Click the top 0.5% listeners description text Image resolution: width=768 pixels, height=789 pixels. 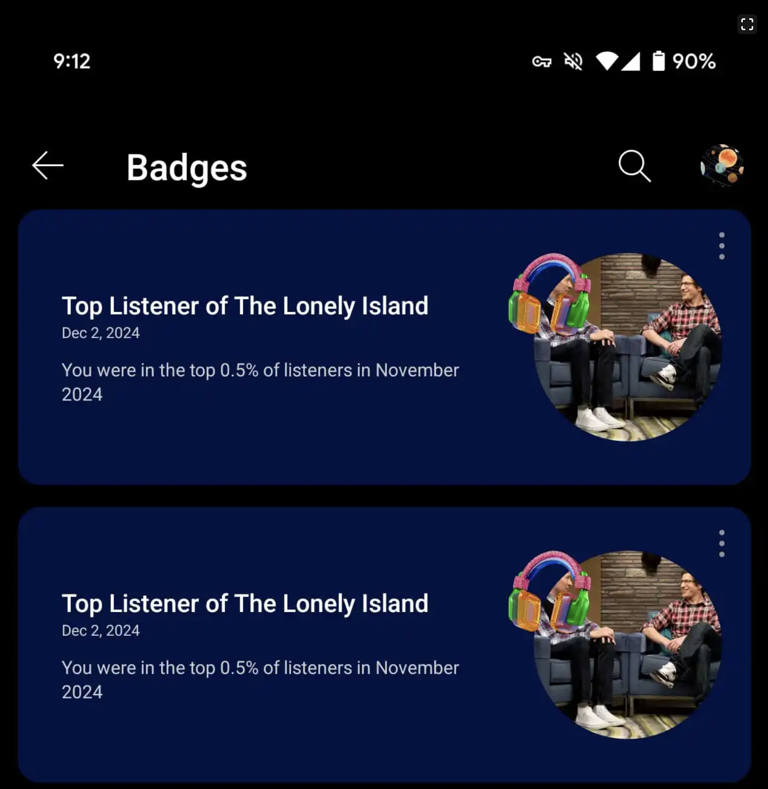pyautogui.click(x=260, y=382)
